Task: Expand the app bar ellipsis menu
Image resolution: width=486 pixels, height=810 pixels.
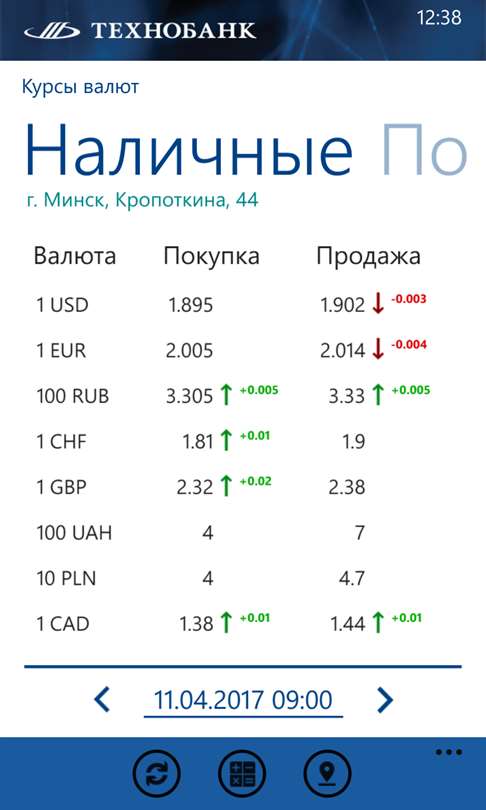Action: (448, 753)
